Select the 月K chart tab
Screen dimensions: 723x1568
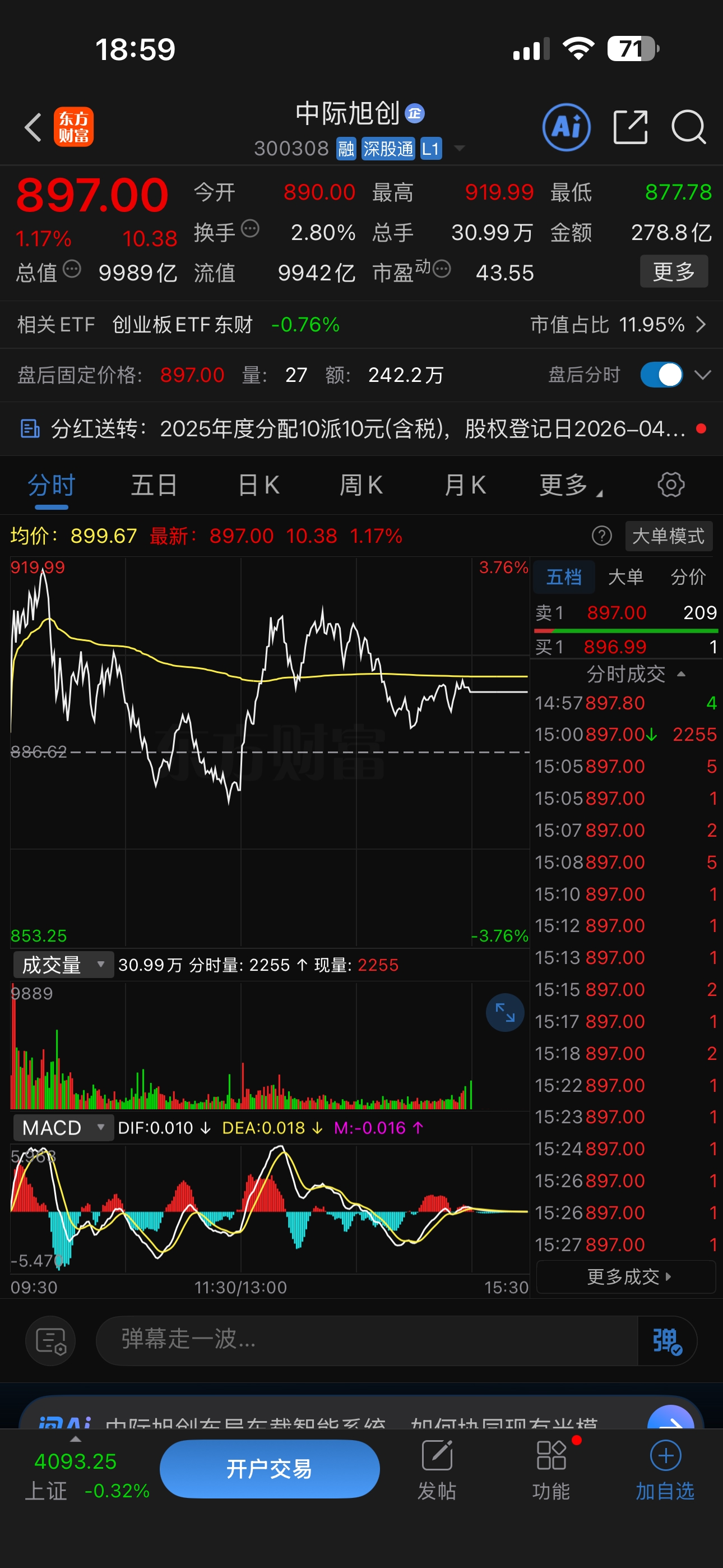(465, 486)
